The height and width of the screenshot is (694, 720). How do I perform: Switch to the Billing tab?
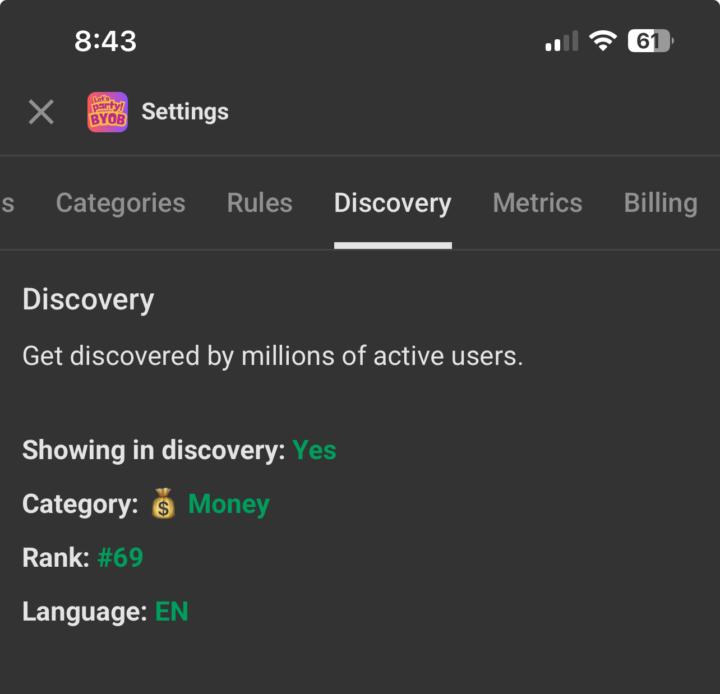tap(660, 203)
